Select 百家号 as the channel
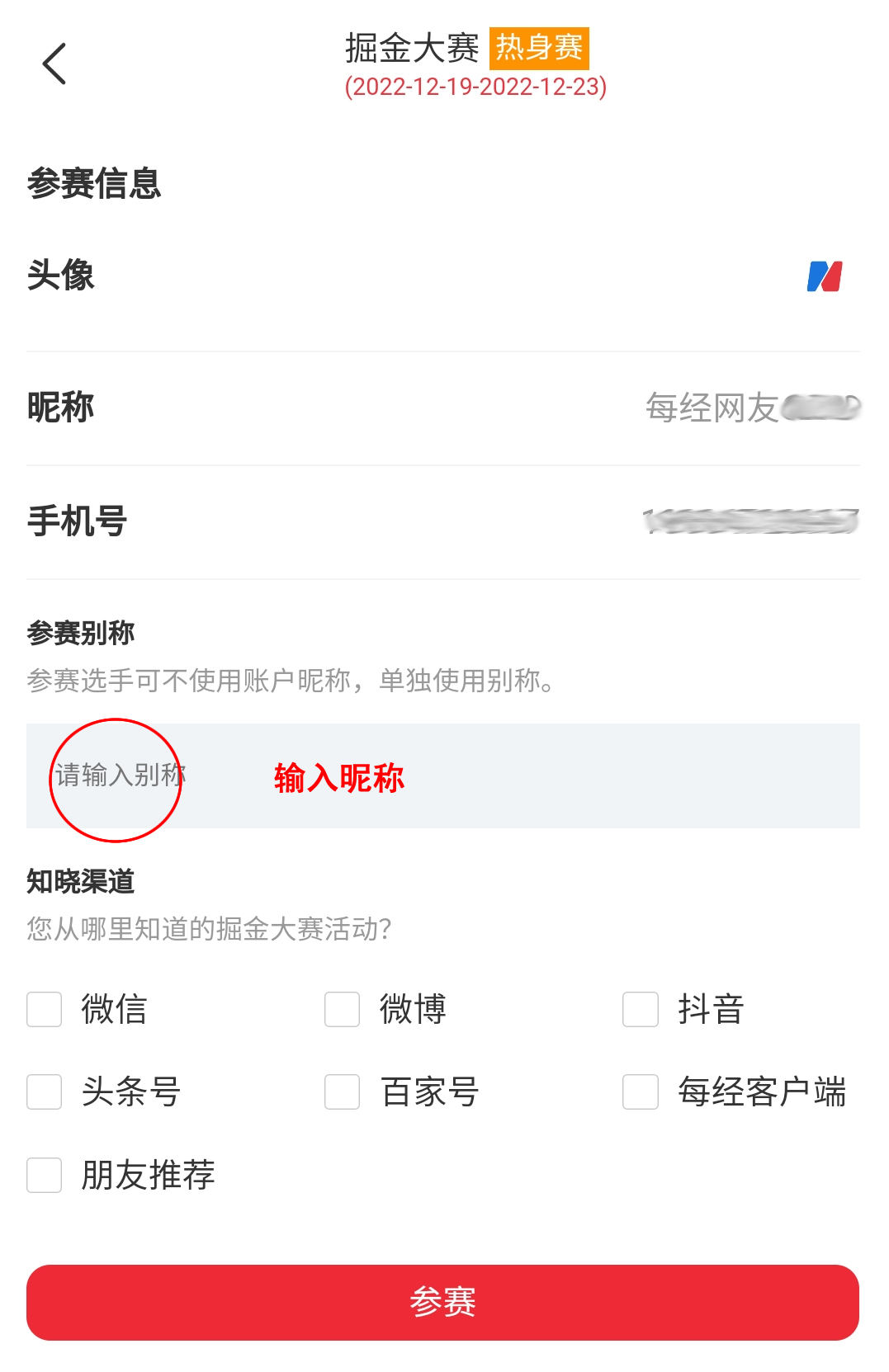The height and width of the screenshot is (1372, 889). [342, 1091]
